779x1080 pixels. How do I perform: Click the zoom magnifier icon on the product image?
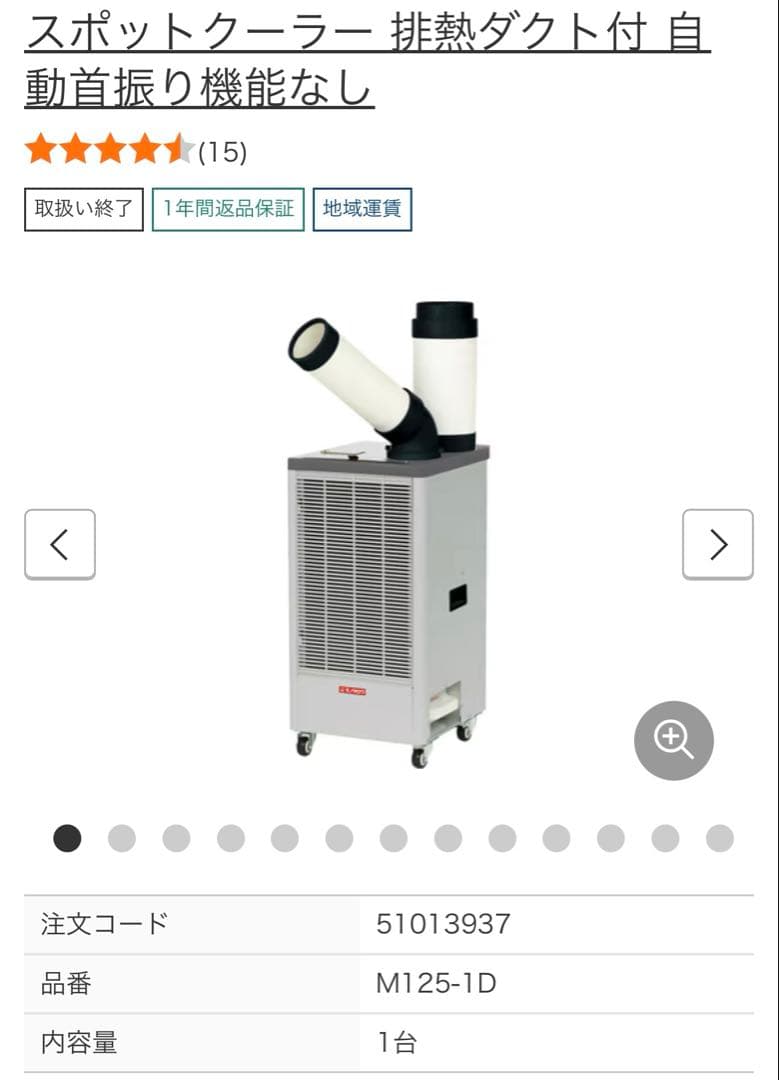673,740
